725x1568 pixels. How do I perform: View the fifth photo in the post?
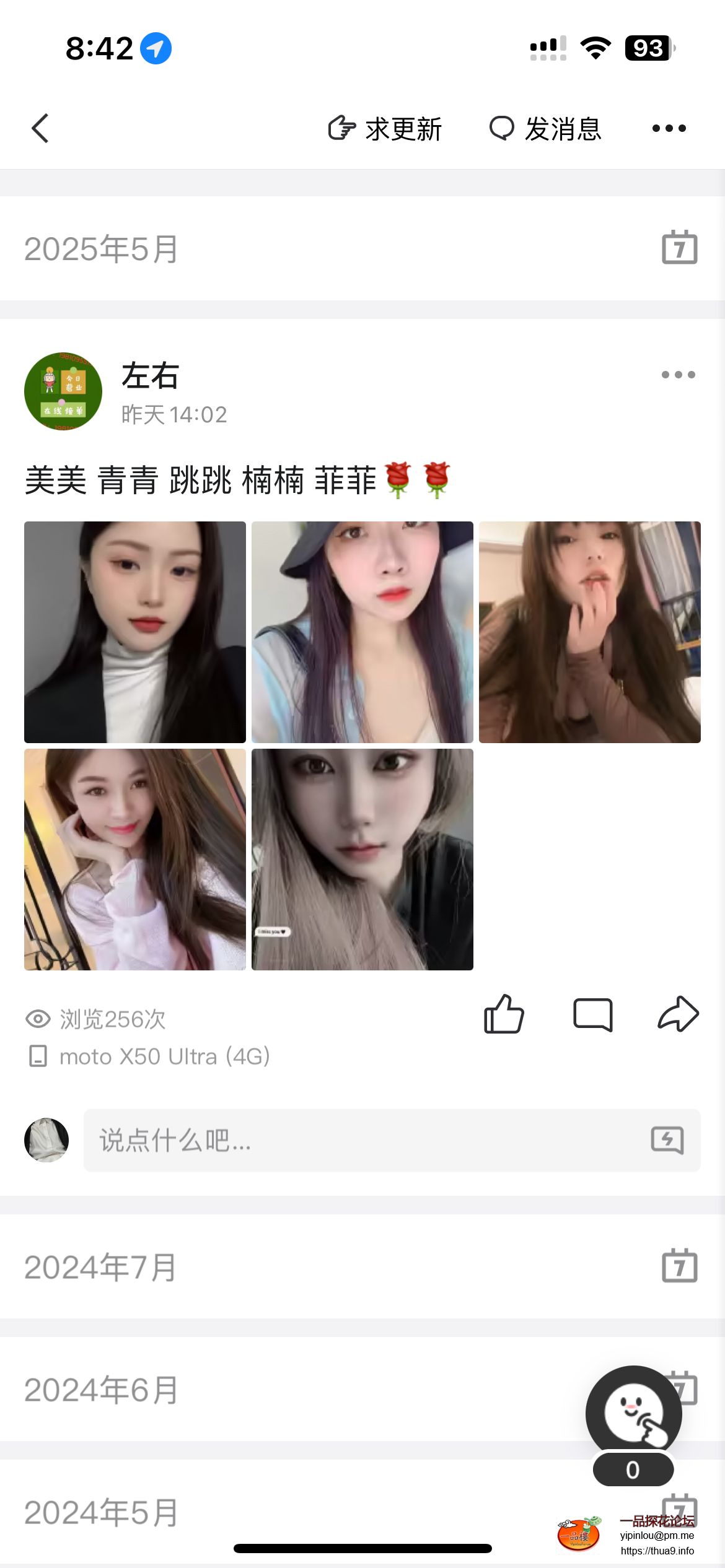click(x=362, y=859)
